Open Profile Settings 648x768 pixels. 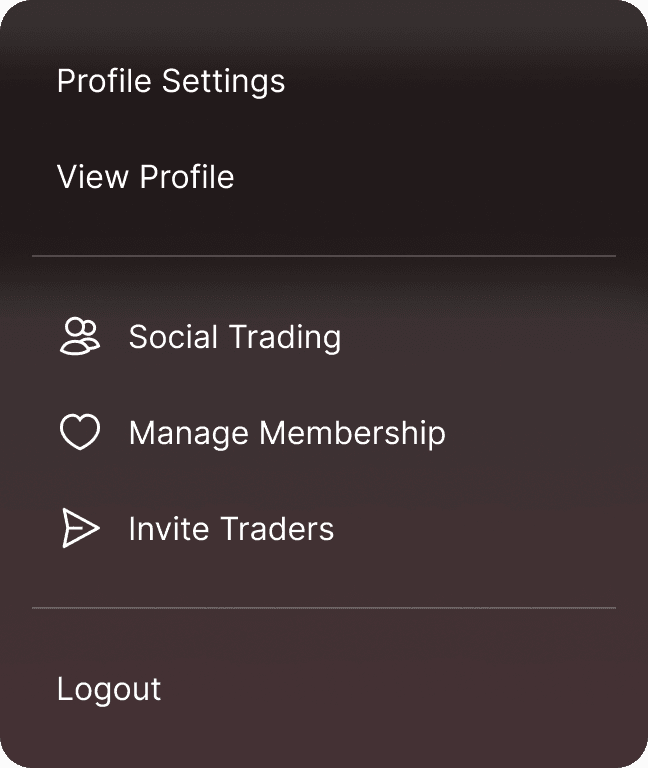171,81
